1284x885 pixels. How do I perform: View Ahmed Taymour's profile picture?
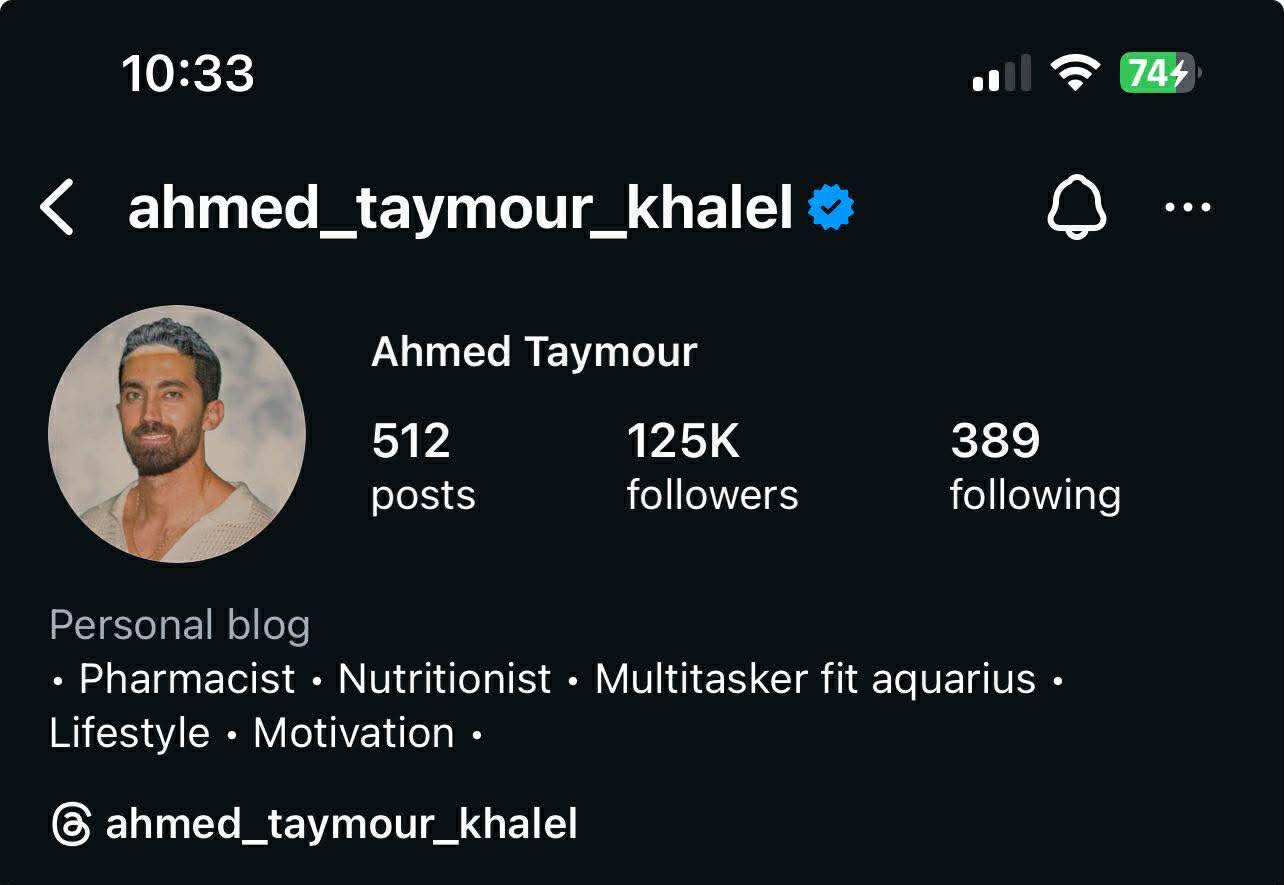(177, 434)
